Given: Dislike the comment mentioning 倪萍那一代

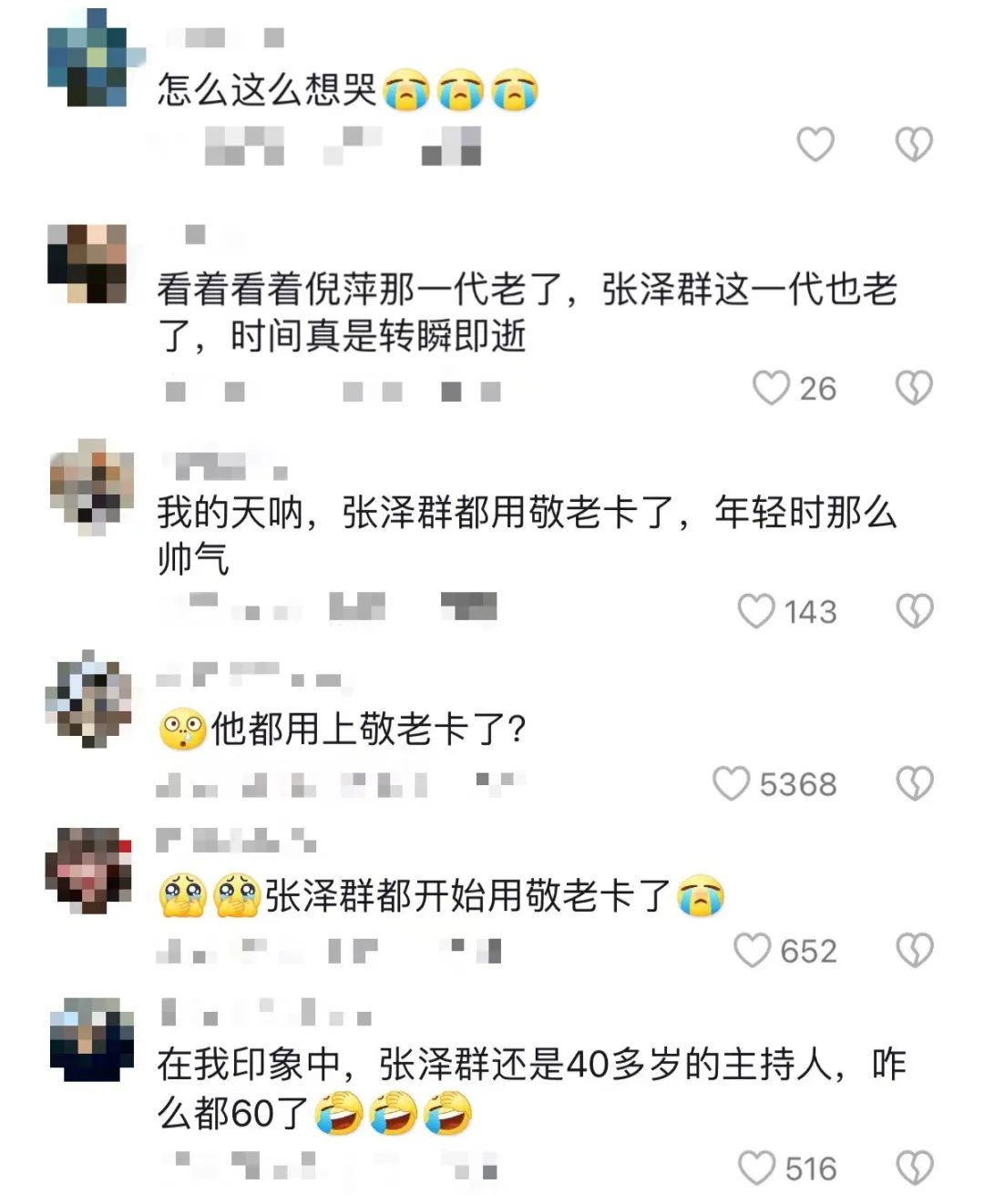Looking at the screenshot, I should pos(914,388).
